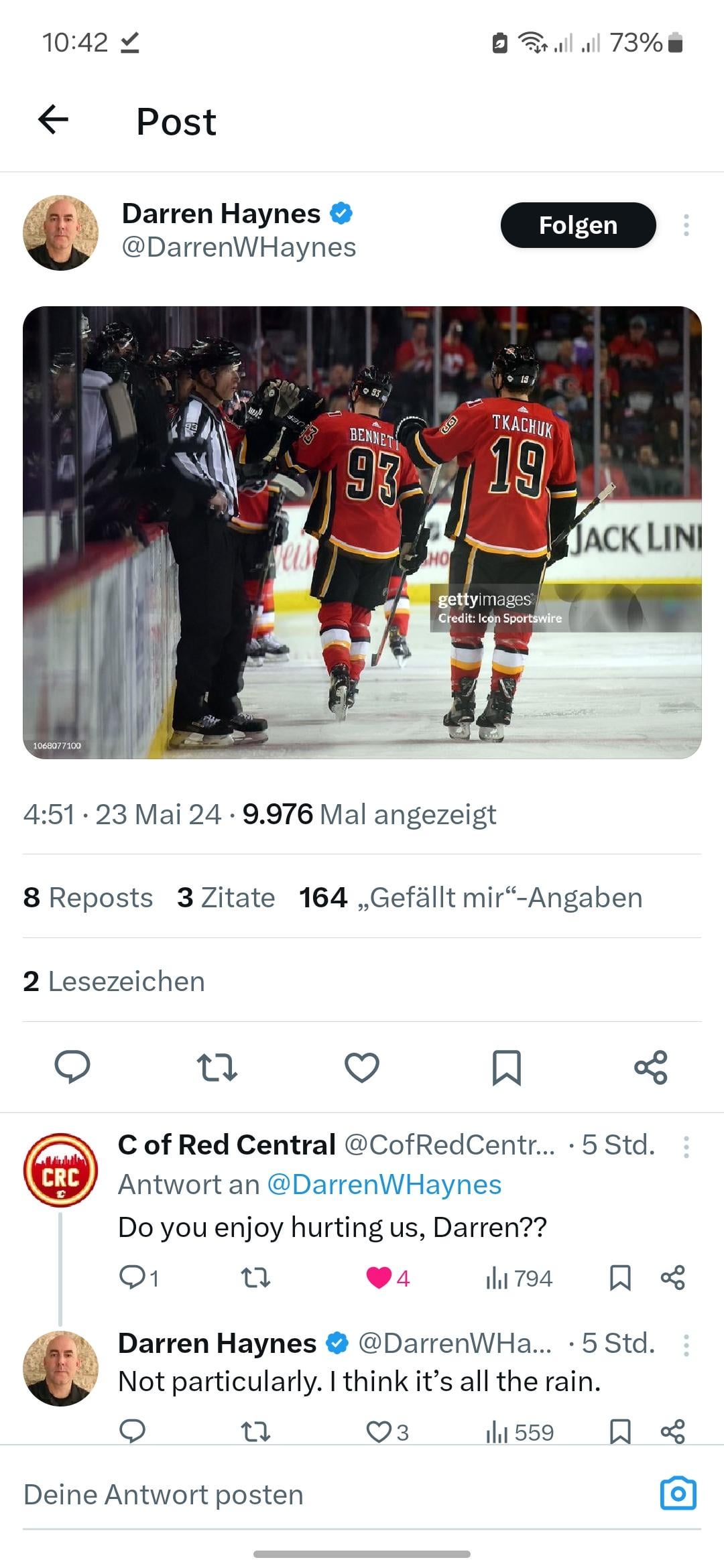Open Darren Haynes' profile picture in post header
This screenshot has height=1568, width=724.
(x=60, y=233)
